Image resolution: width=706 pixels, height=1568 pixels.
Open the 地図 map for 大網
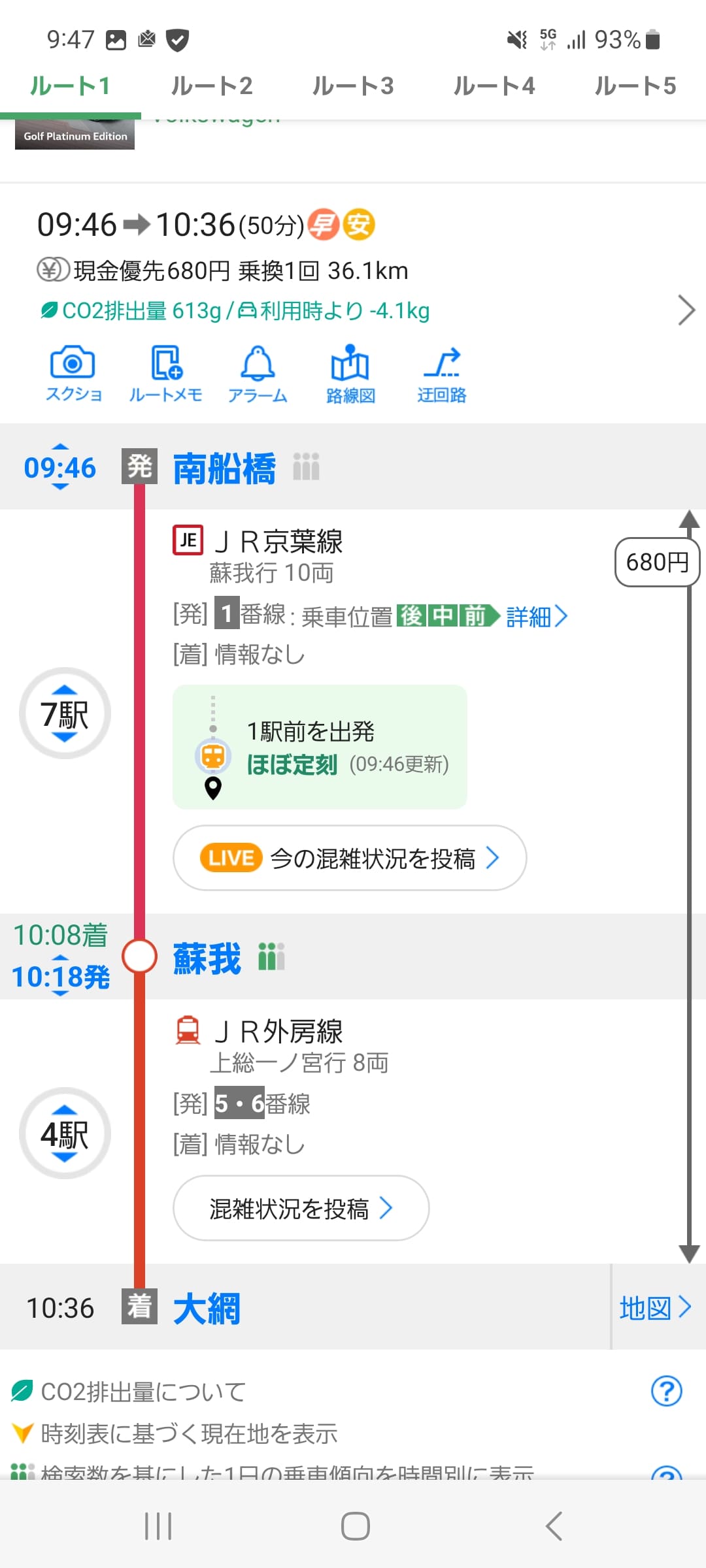point(655,1308)
